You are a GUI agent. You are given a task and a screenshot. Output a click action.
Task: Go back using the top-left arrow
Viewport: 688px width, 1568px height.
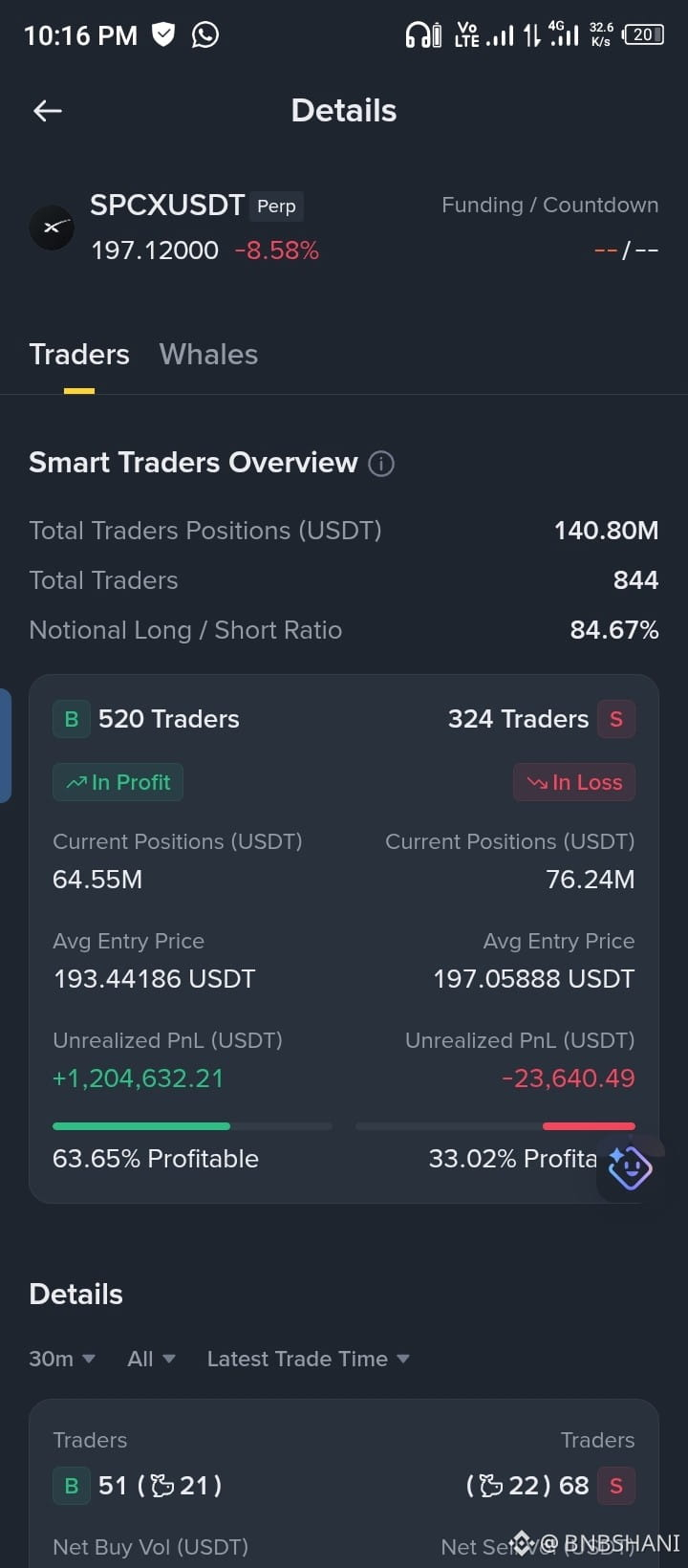pos(47,111)
